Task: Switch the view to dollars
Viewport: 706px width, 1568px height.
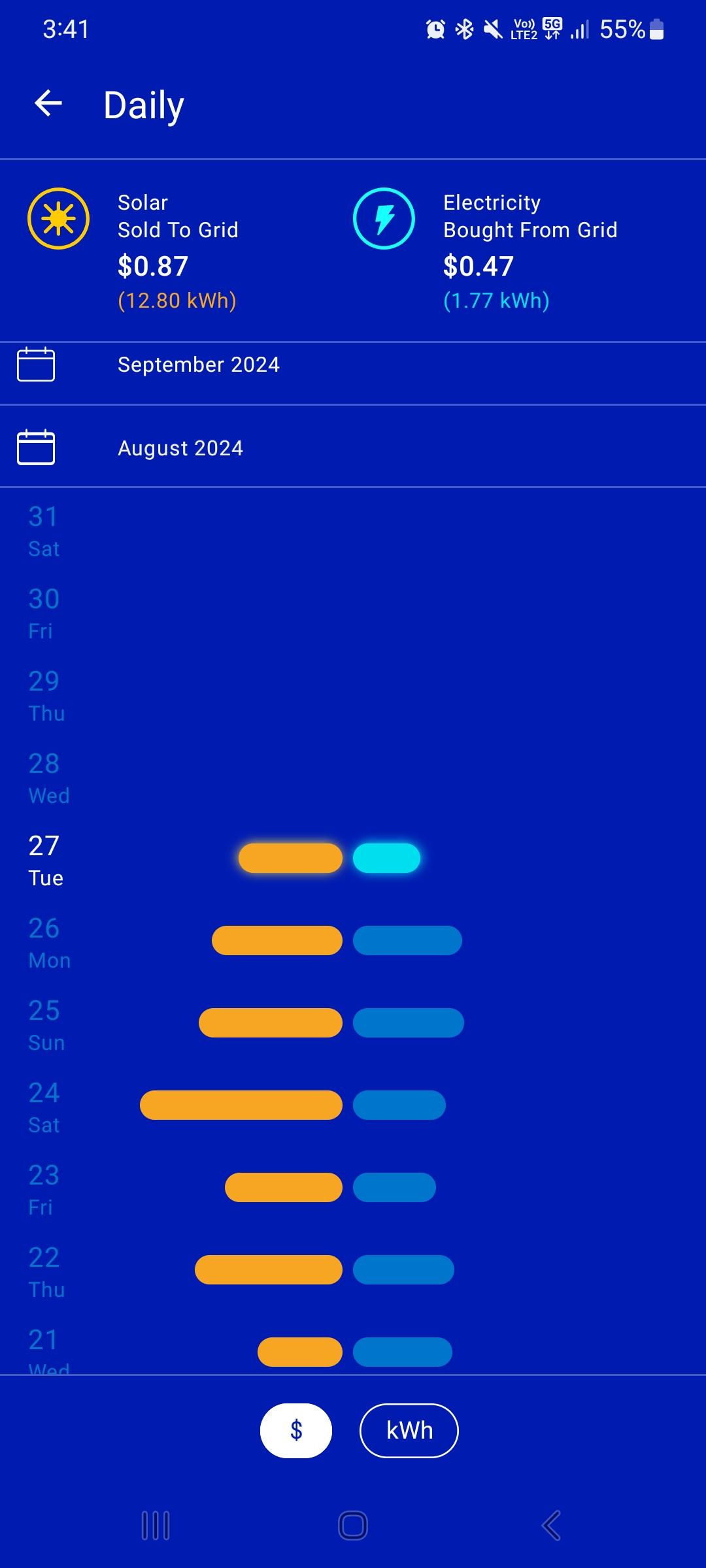Action: click(x=296, y=1430)
